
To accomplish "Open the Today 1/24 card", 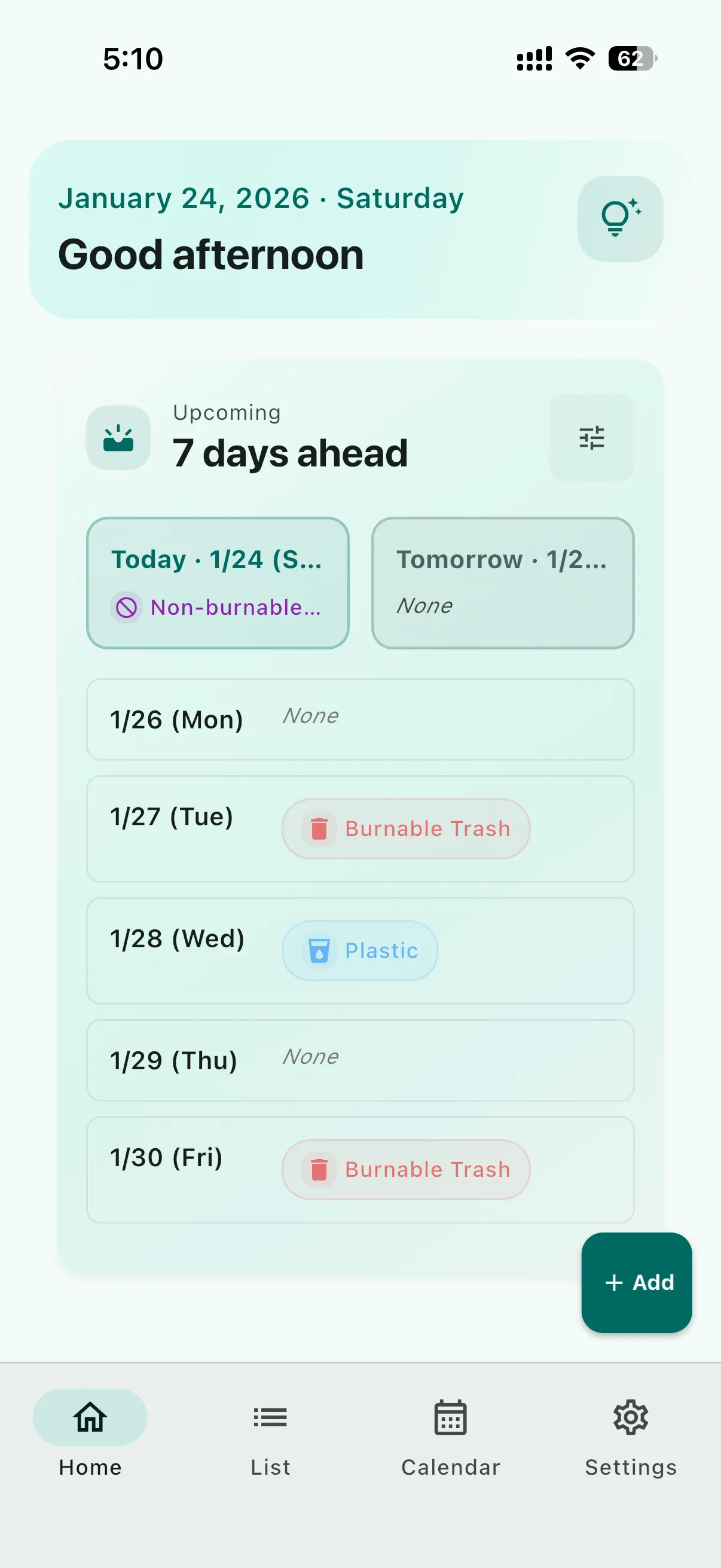I will (x=218, y=582).
